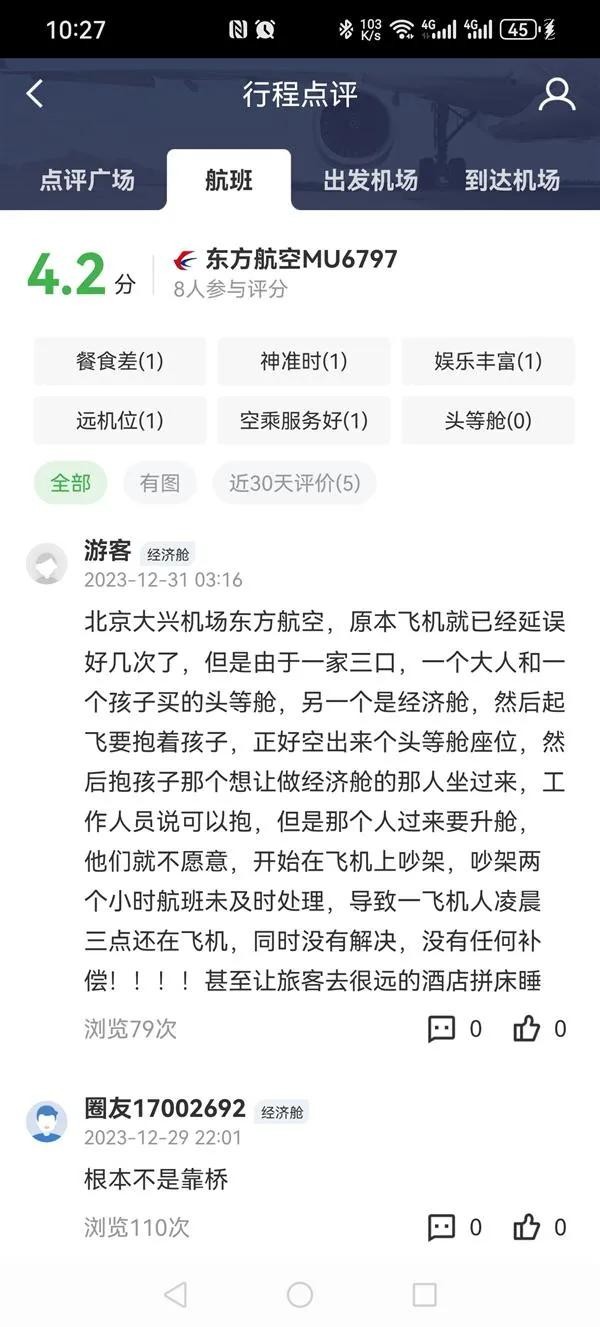The image size is (600, 1327).
Task: Like the review by 游客
Action: 527,1028
